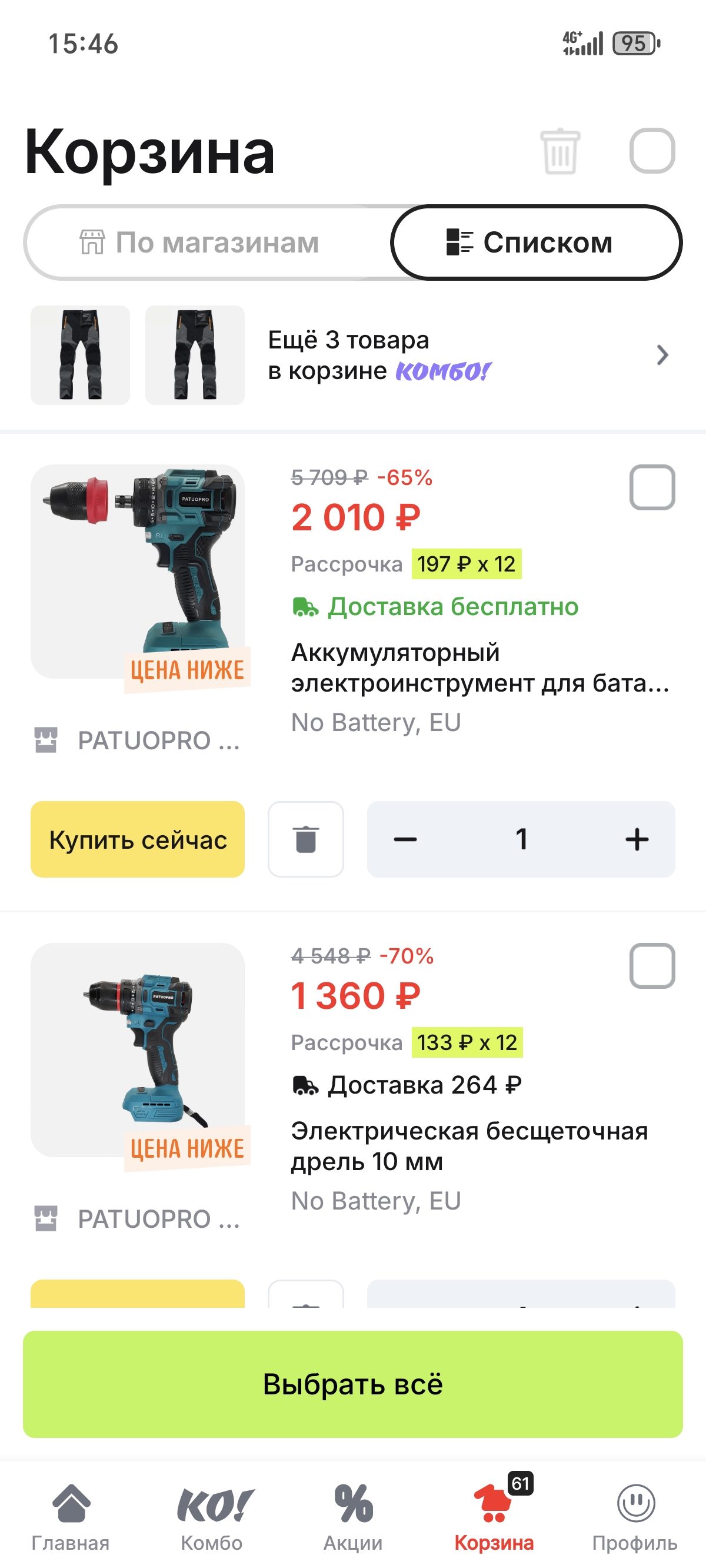Viewport: 706px width, 1568px height.
Task: Decrease quantity of the 2 010 ₽ item
Action: (x=405, y=839)
